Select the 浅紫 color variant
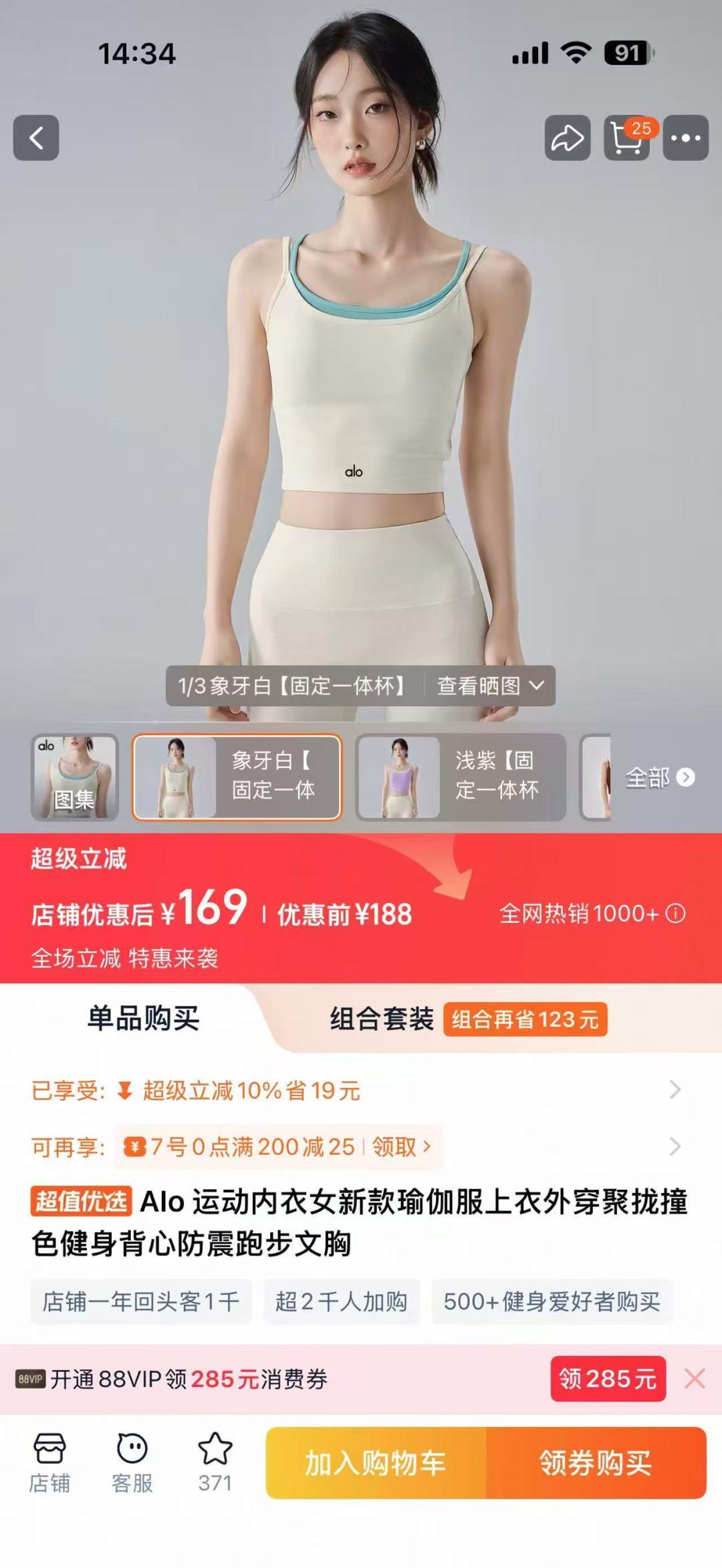Screen dimensions: 722x1568 (461, 777)
